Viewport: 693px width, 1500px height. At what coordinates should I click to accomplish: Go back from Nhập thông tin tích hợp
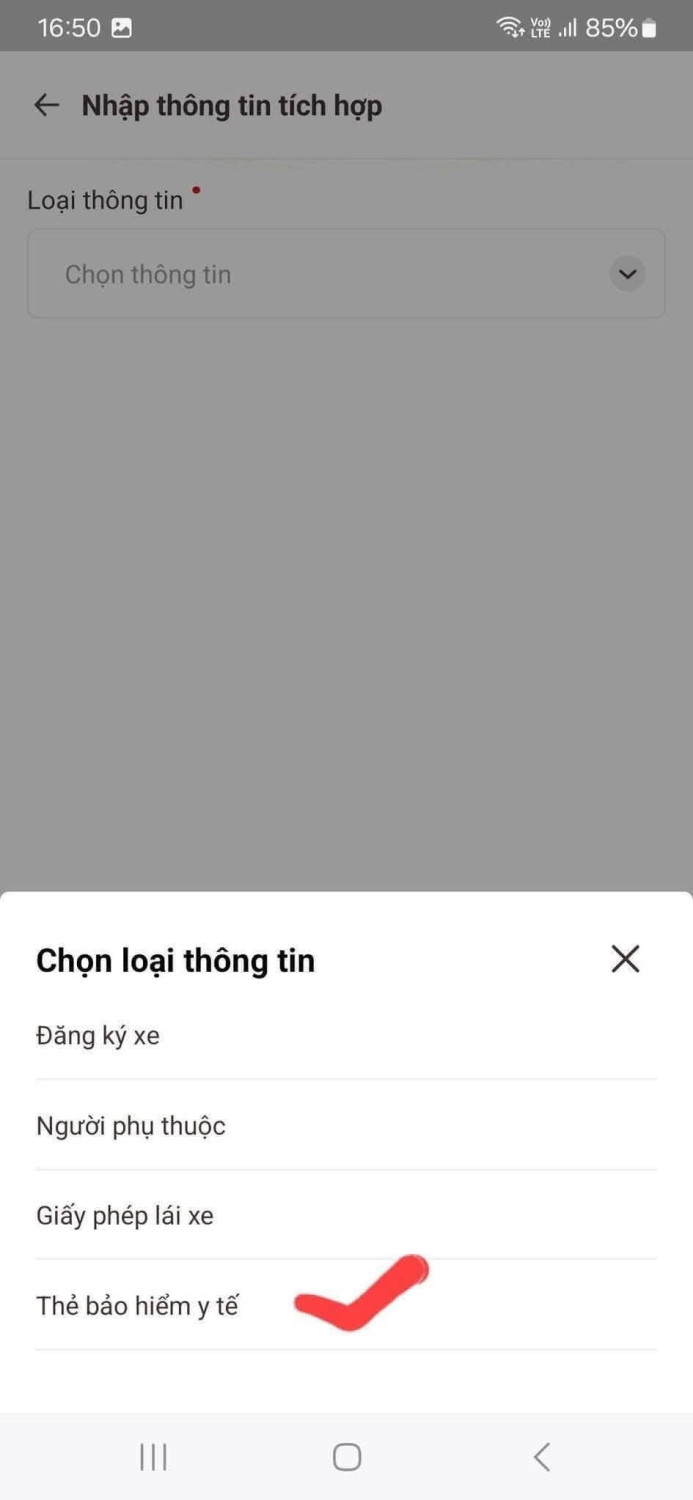[47, 106]
